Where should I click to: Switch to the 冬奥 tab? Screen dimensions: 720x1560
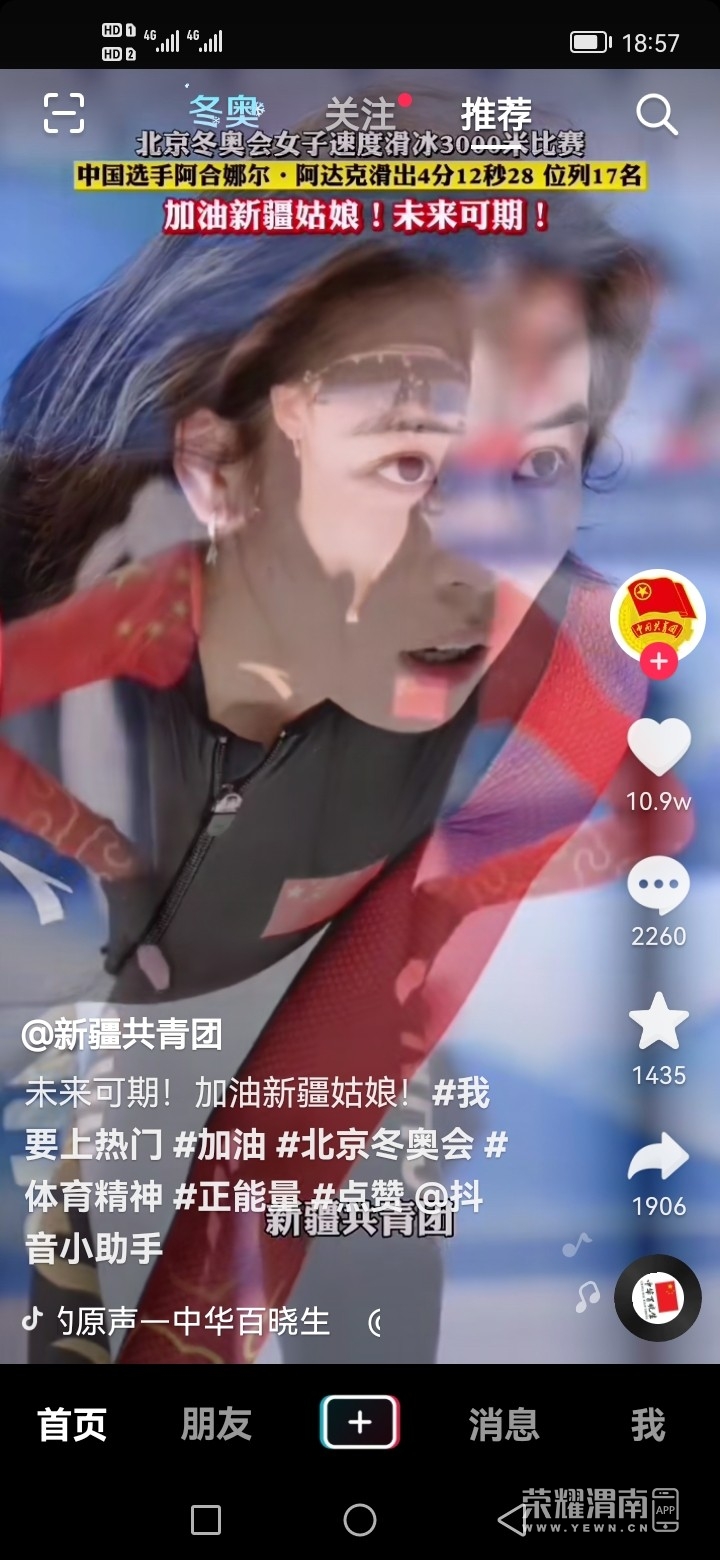pos(225,111)
